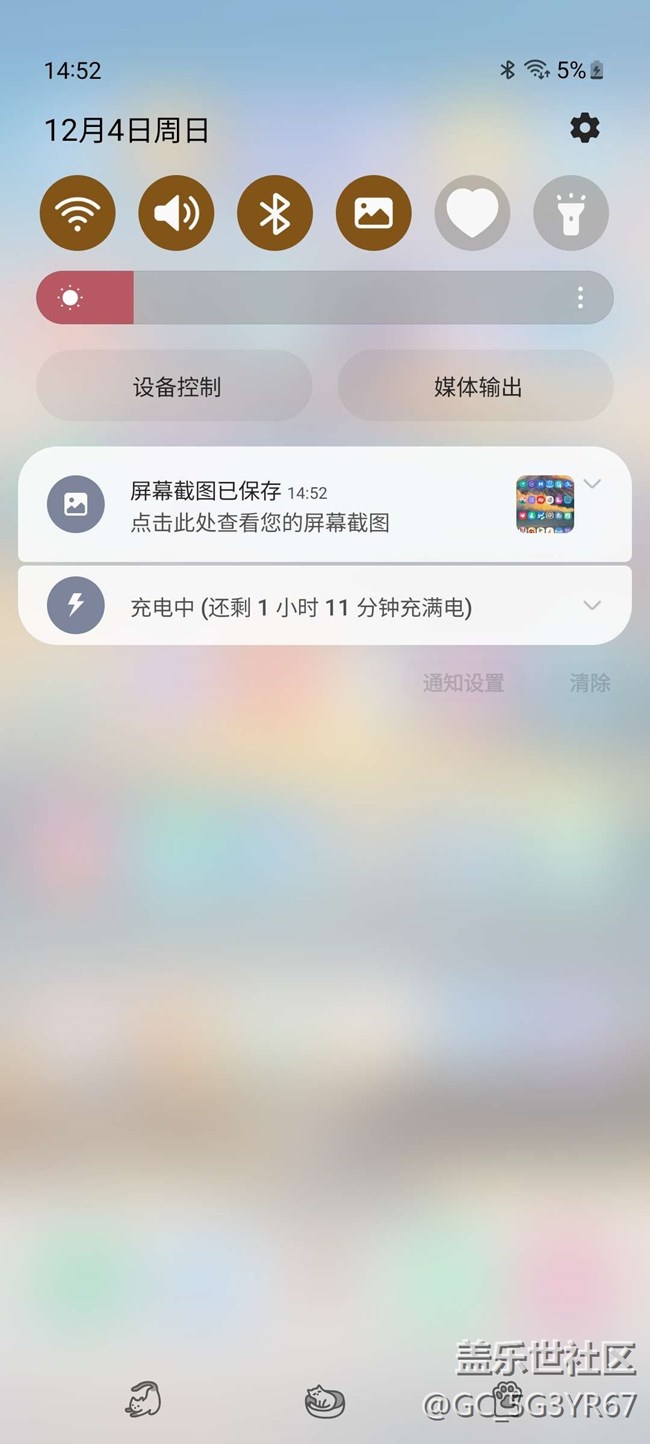Toggle the Wi-Fi quick setting

tap(78, 213)
